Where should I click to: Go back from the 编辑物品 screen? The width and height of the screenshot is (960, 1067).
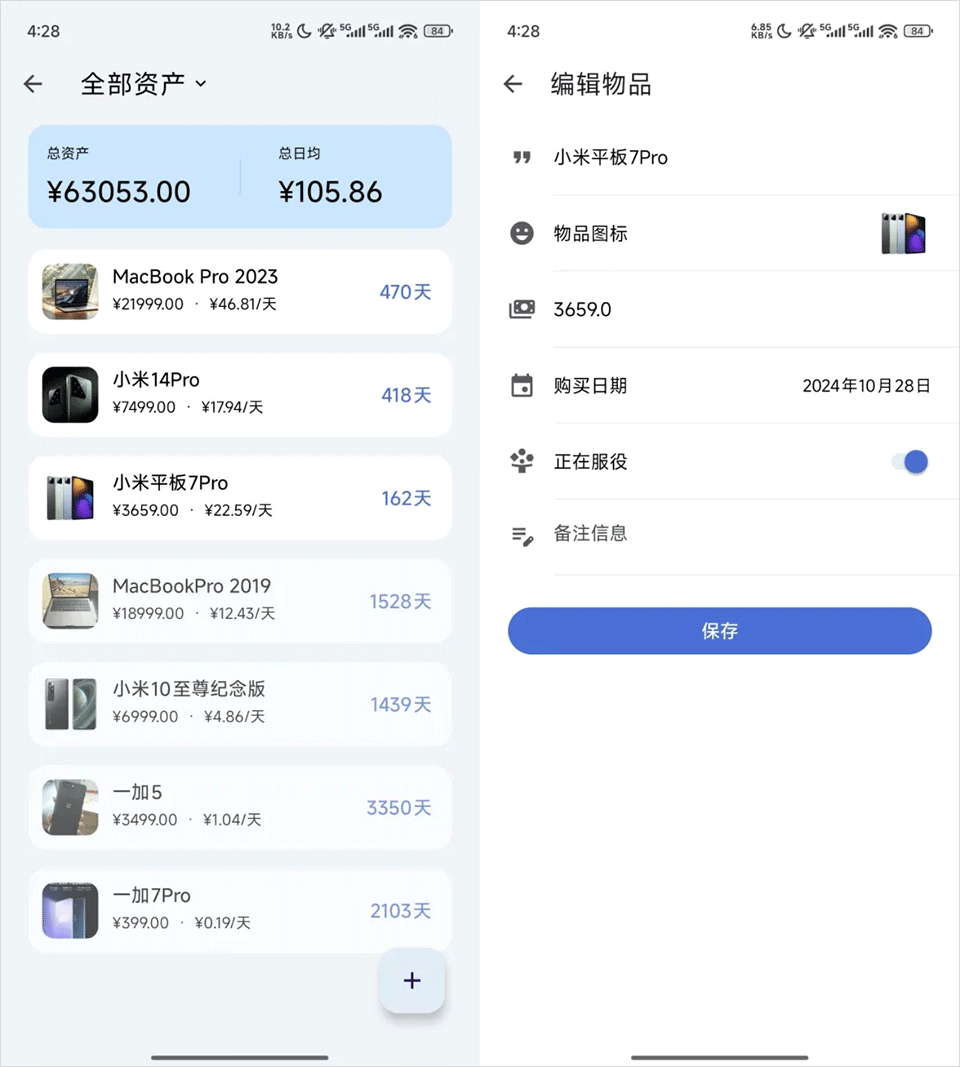point(513,84)
